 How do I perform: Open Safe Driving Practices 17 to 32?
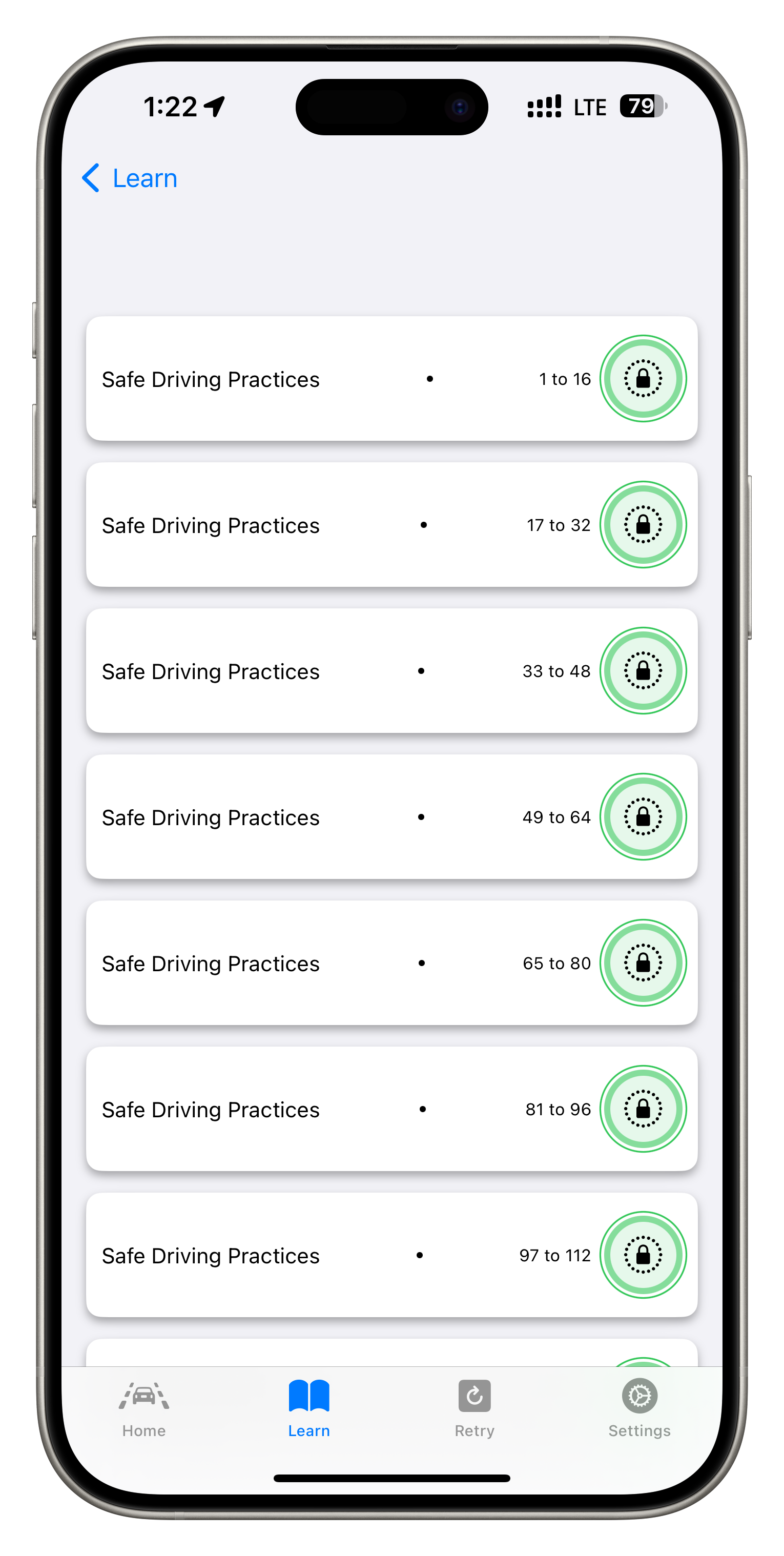pyautogui.click(x=391, y=525)
